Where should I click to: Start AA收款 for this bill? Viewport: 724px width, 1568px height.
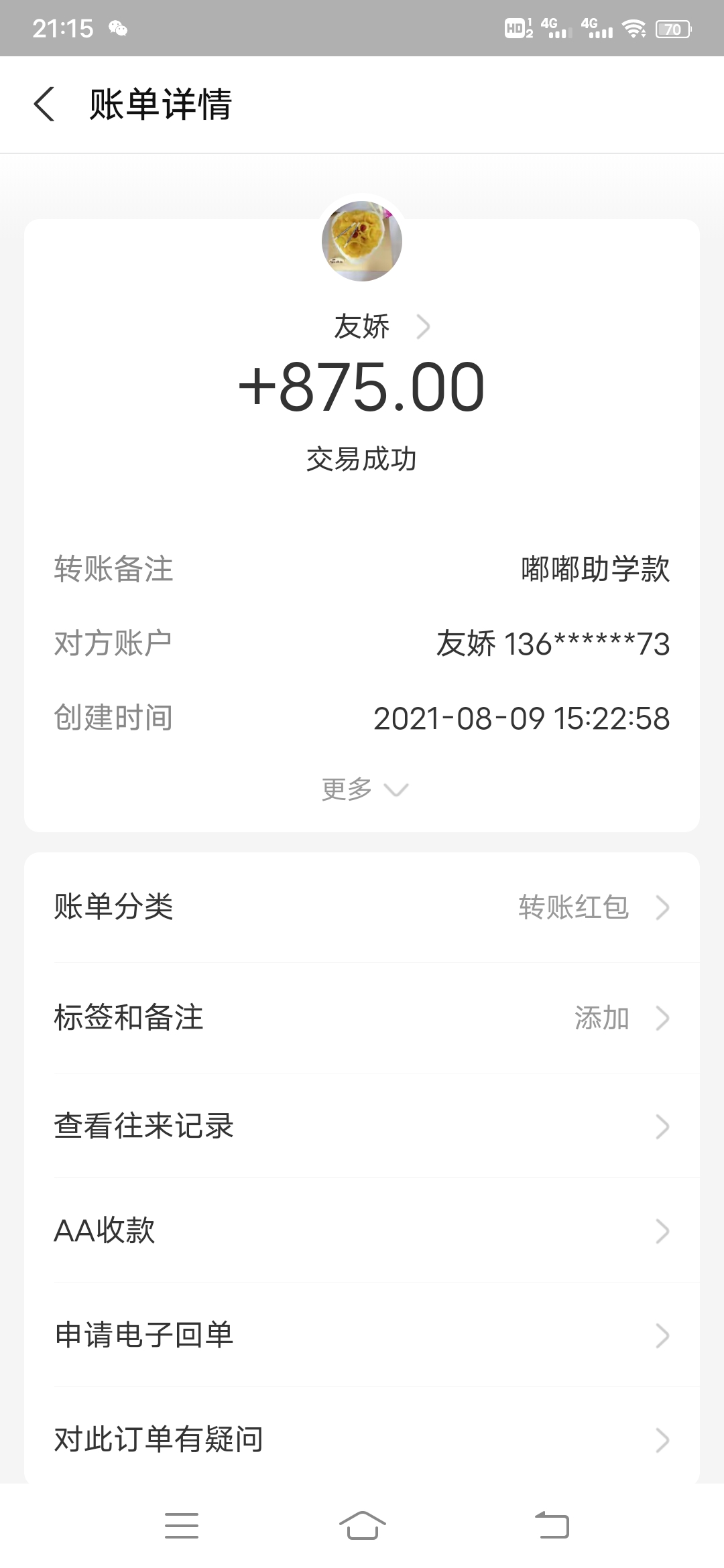[362, 1231]
